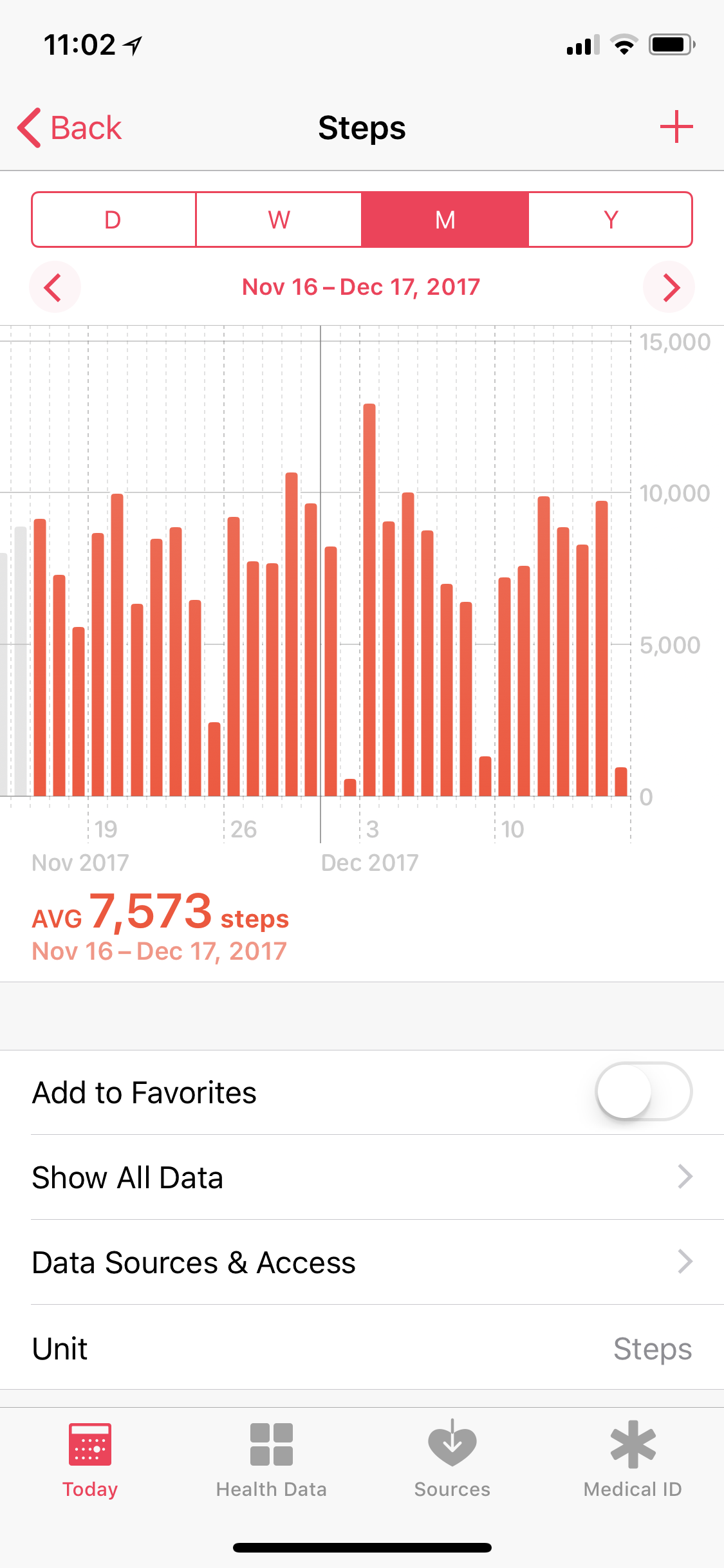Tap the Unit row showing Steps
Viewport: 724px width, 1568px height.
point(362,1349)
